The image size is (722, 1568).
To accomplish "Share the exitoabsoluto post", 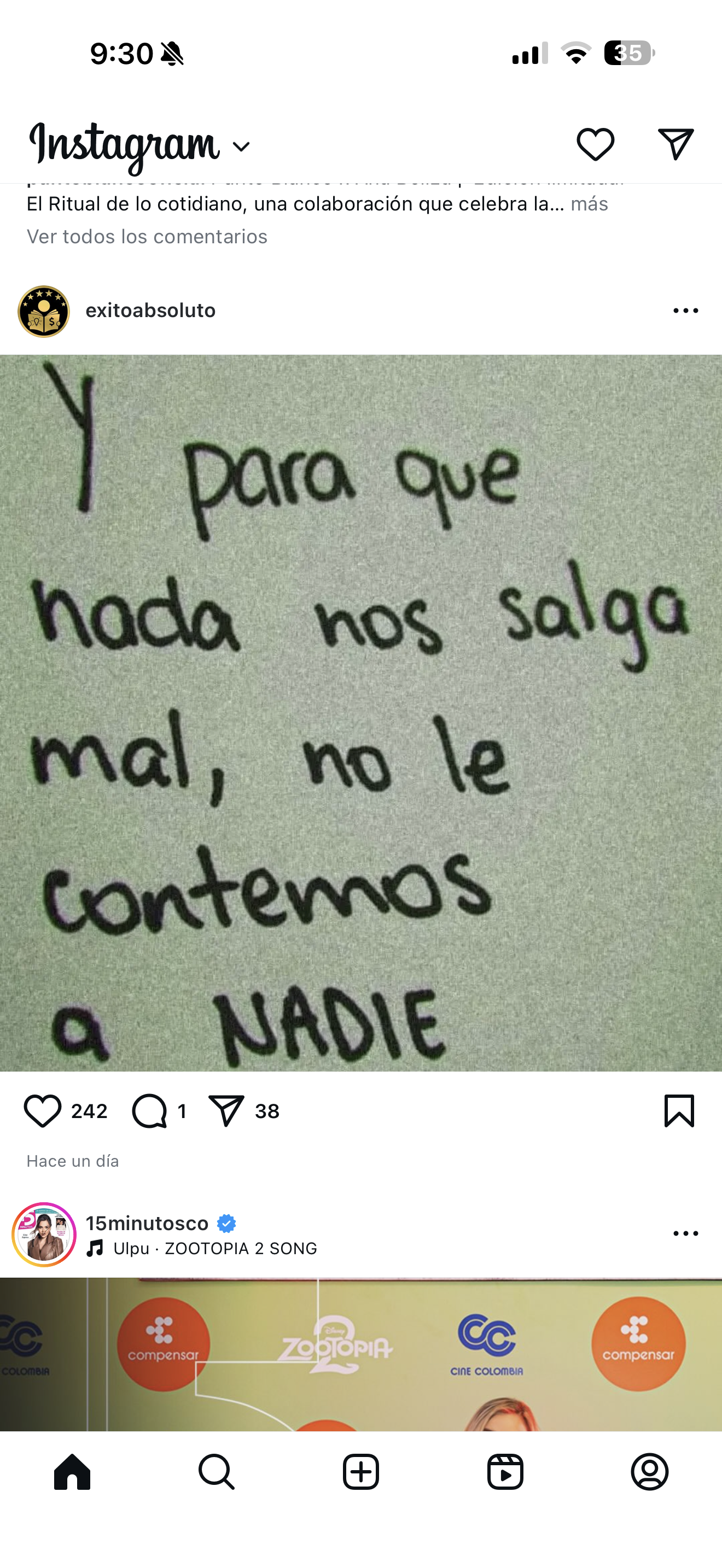I will (x=226, y=1111).
